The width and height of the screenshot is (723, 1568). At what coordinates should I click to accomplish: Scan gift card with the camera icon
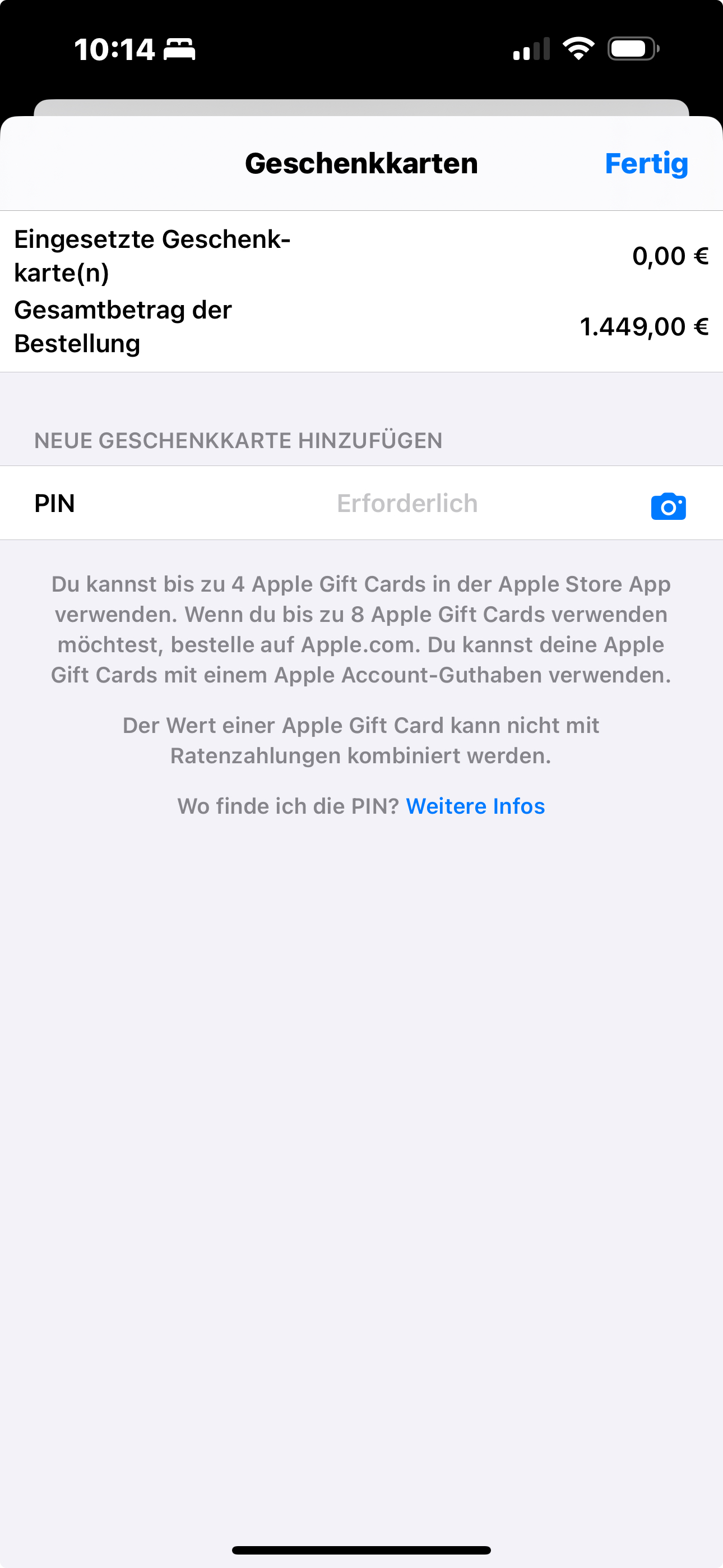pyautogui.click(x=668, y=506)
